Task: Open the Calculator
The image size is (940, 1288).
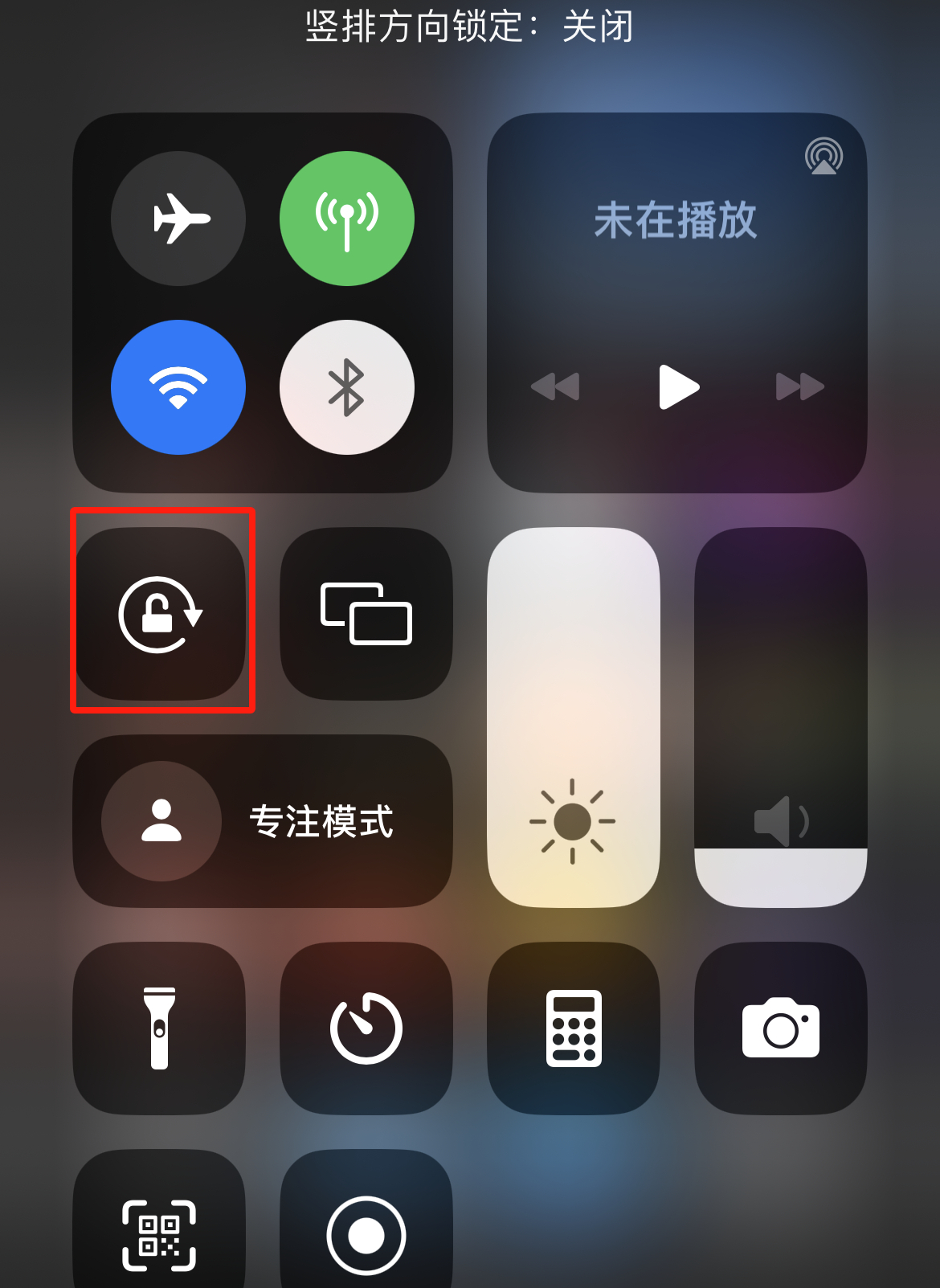Action: (x=573, y=1031)
